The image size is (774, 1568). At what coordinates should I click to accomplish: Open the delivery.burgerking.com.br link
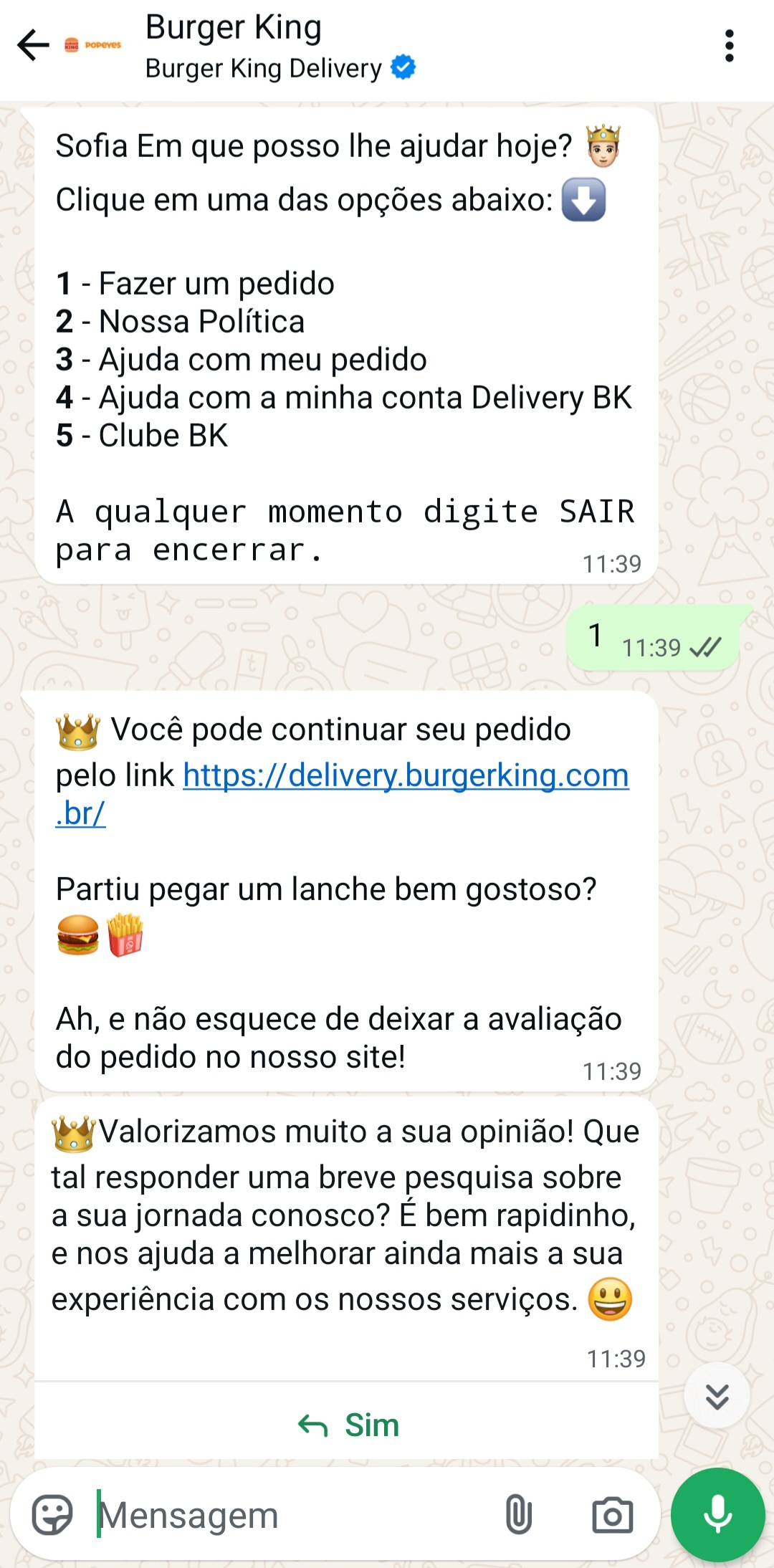pyautogui.click(x=405, y=776)
